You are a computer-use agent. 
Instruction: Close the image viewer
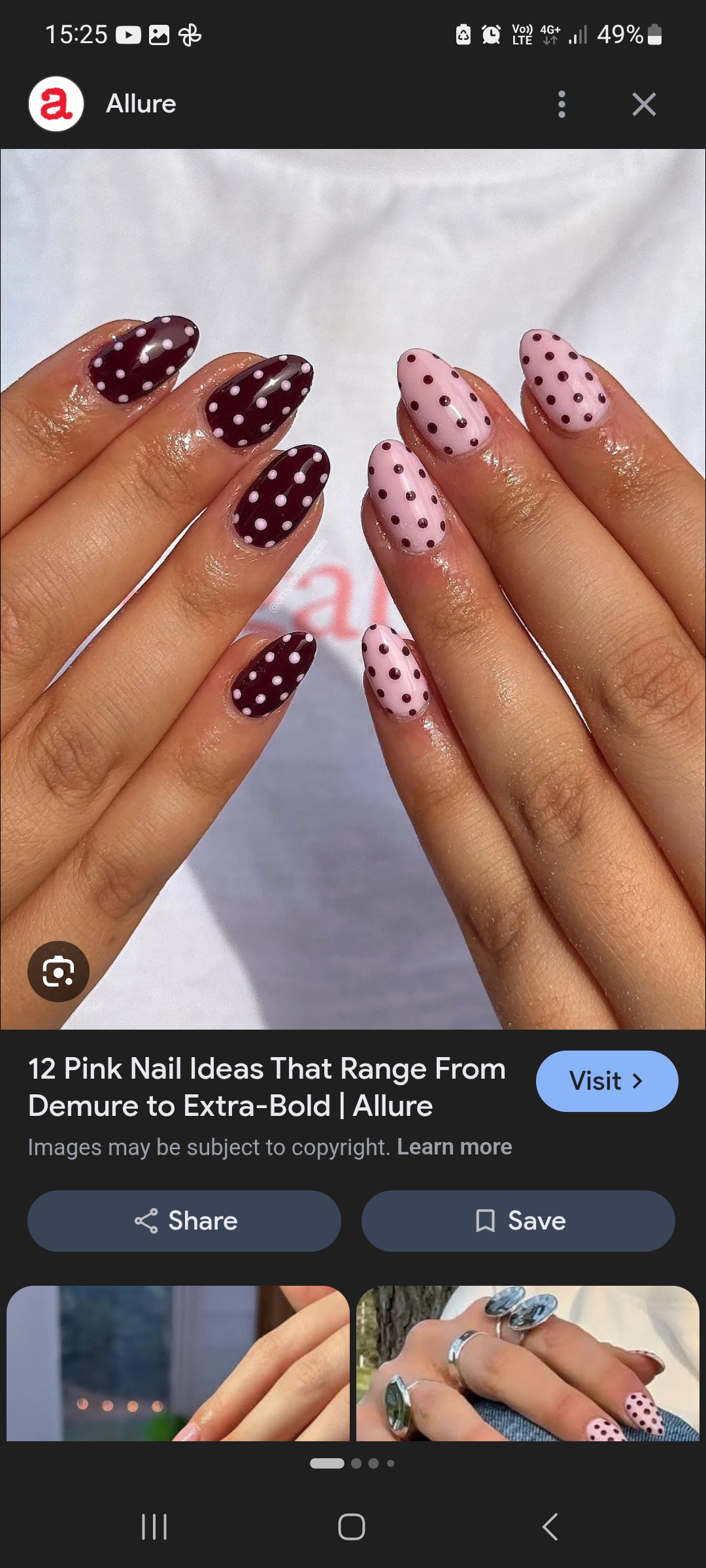click(x=644, y=105)
